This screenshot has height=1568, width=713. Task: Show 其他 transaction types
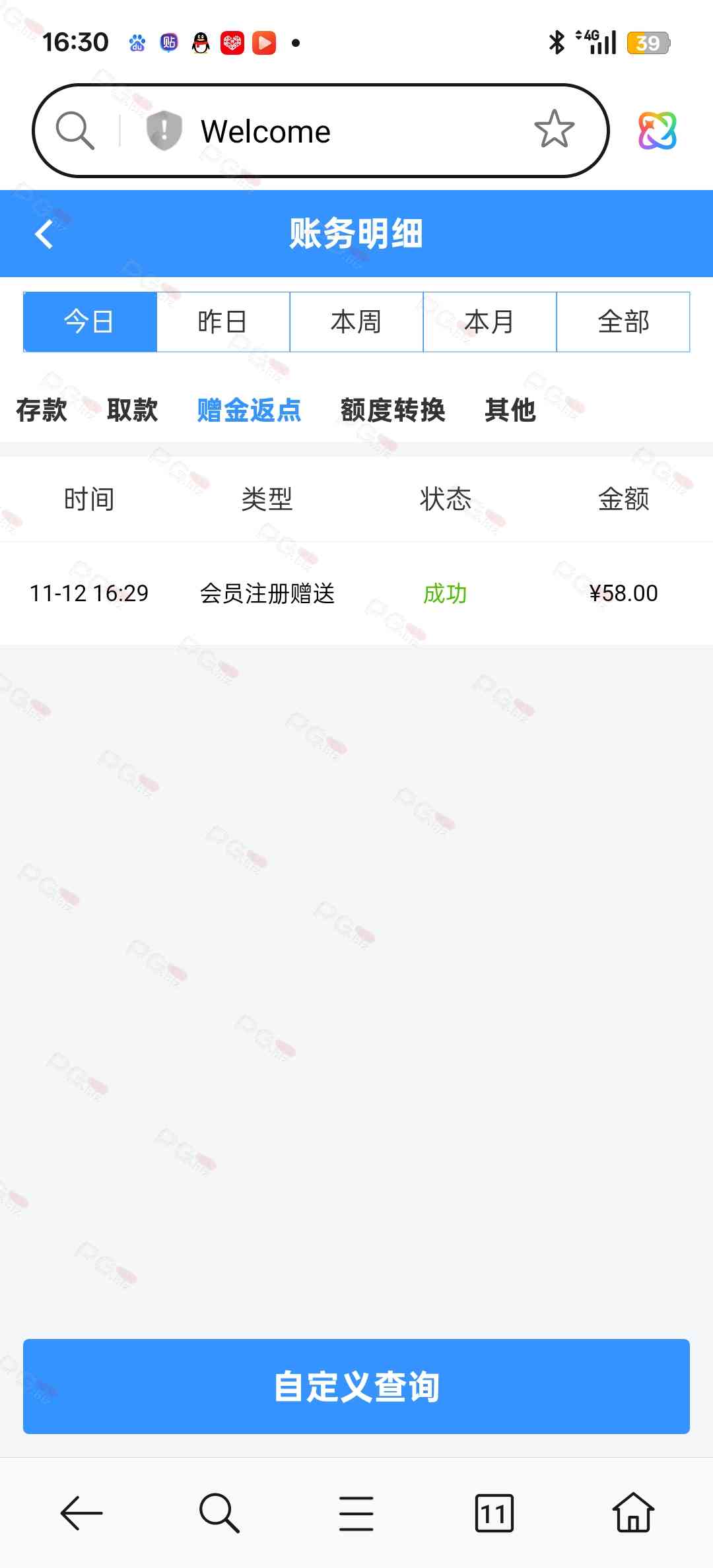tap(510, 410)
